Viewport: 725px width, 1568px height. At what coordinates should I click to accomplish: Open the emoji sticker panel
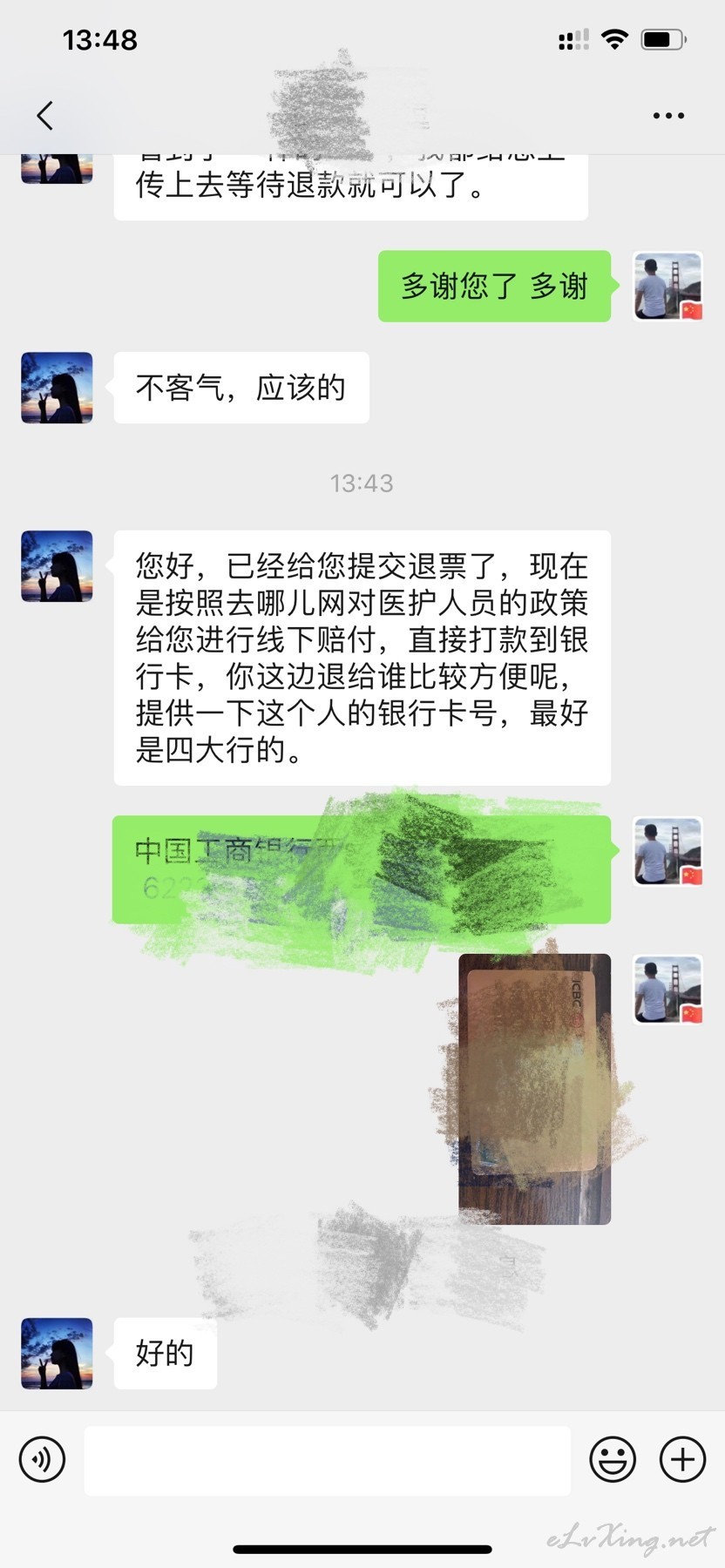pos(613,1458)
